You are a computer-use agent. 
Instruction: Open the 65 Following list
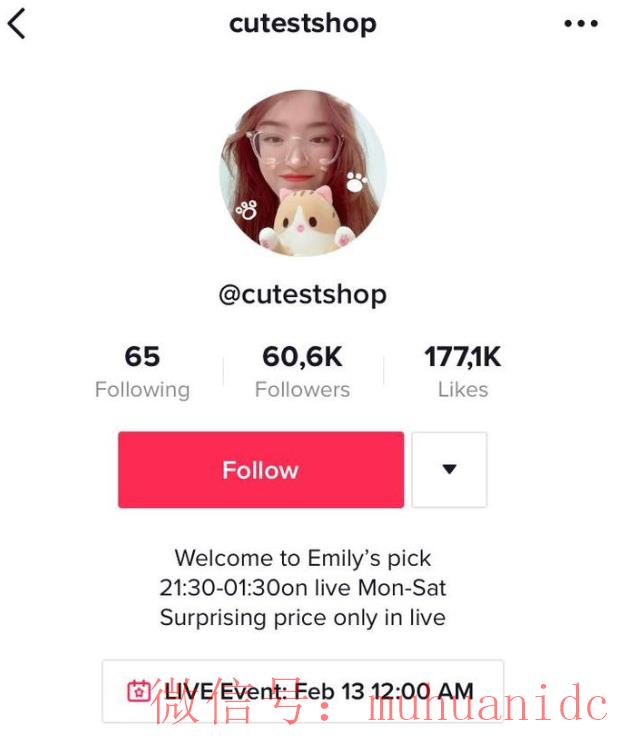tap(142, 372)
